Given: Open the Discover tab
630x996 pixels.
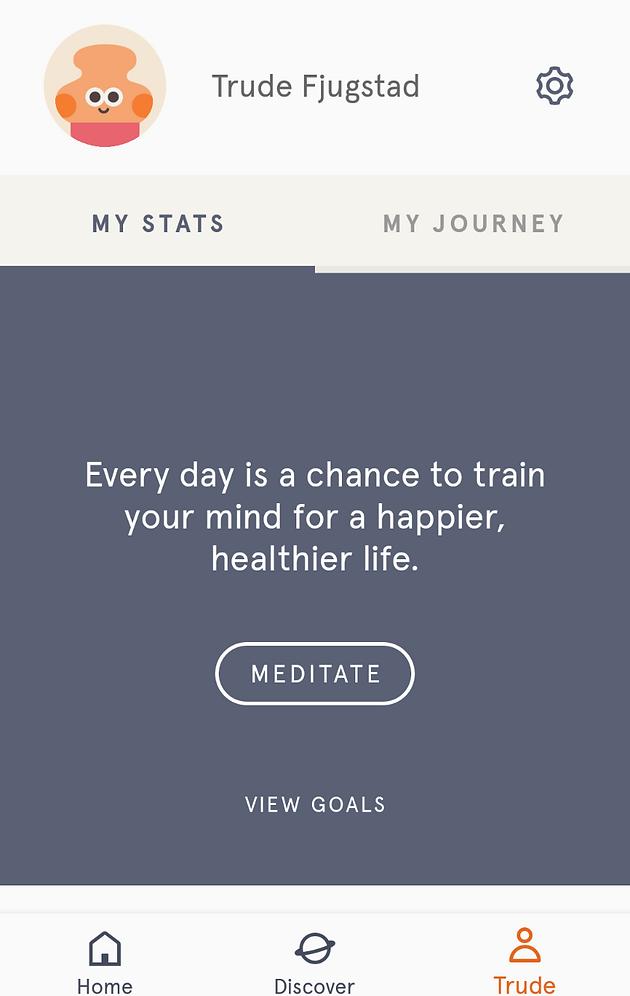Looking at the screenshot, I should (315, 960).
